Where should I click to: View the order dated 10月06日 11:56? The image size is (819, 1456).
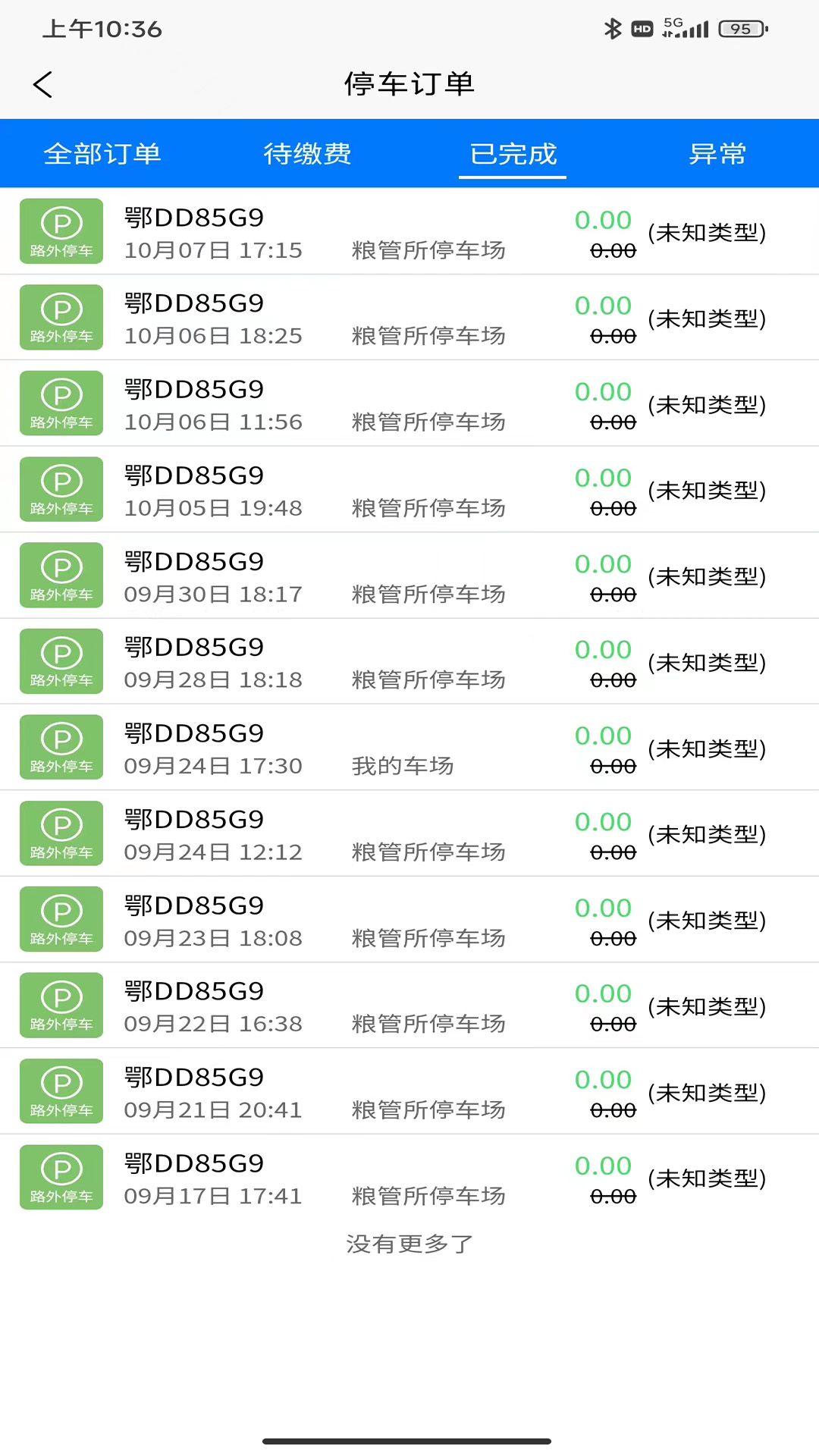[409, 403]
